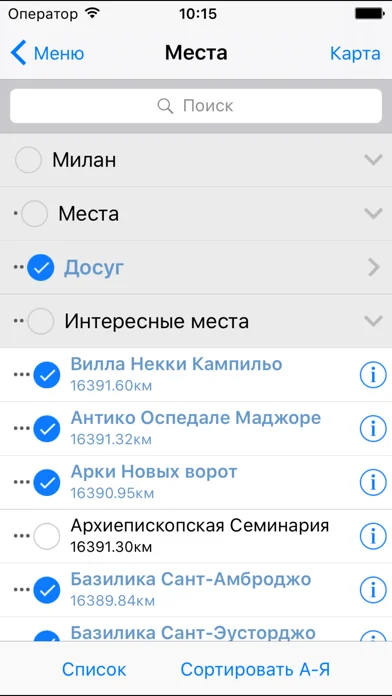Collapse the Милан section chevron
Image resolution: width=392 pixels, height=696 pixels.
[373, 160]
